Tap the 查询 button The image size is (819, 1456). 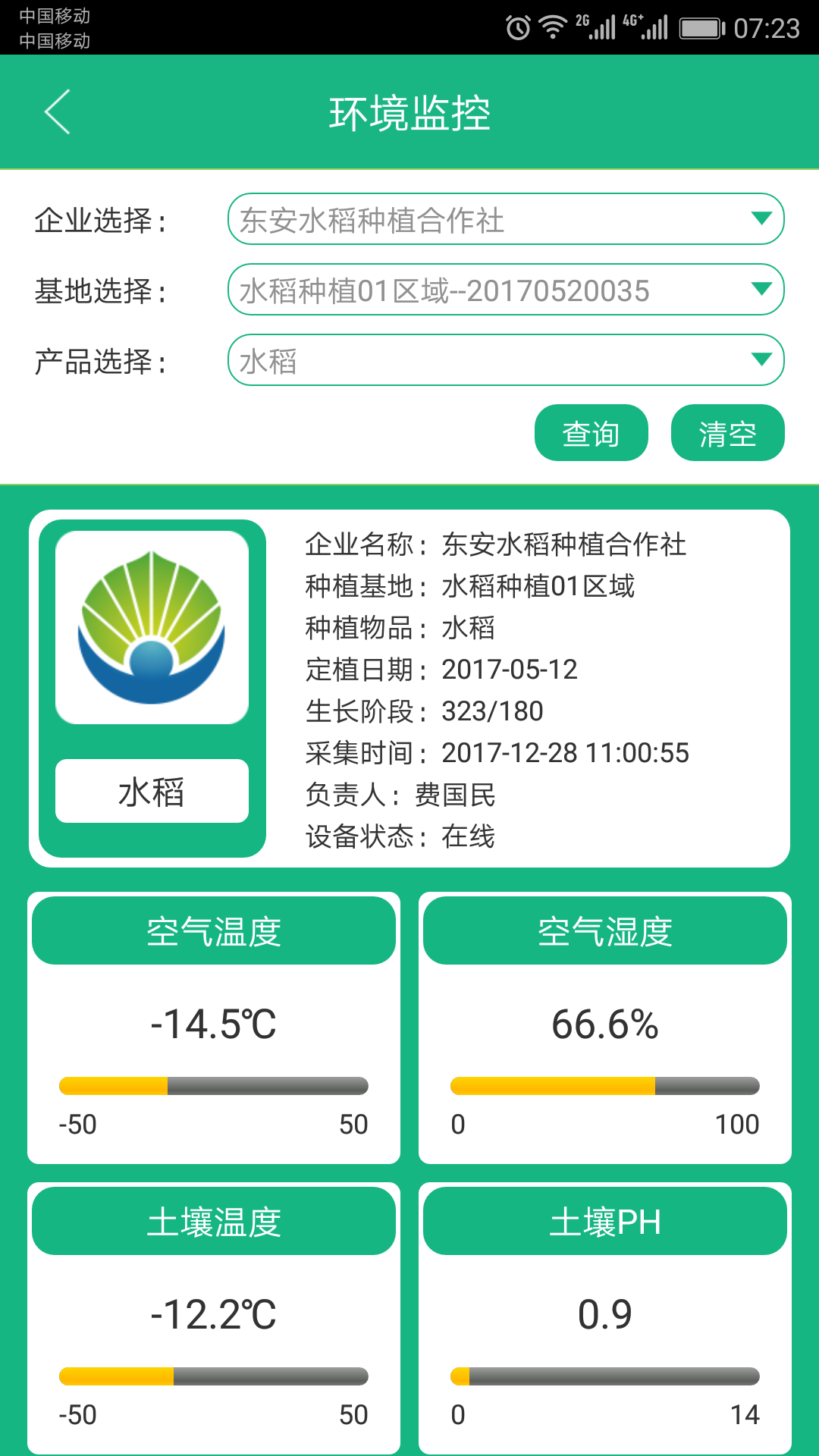pyautogui.click(x=591, y=433)
